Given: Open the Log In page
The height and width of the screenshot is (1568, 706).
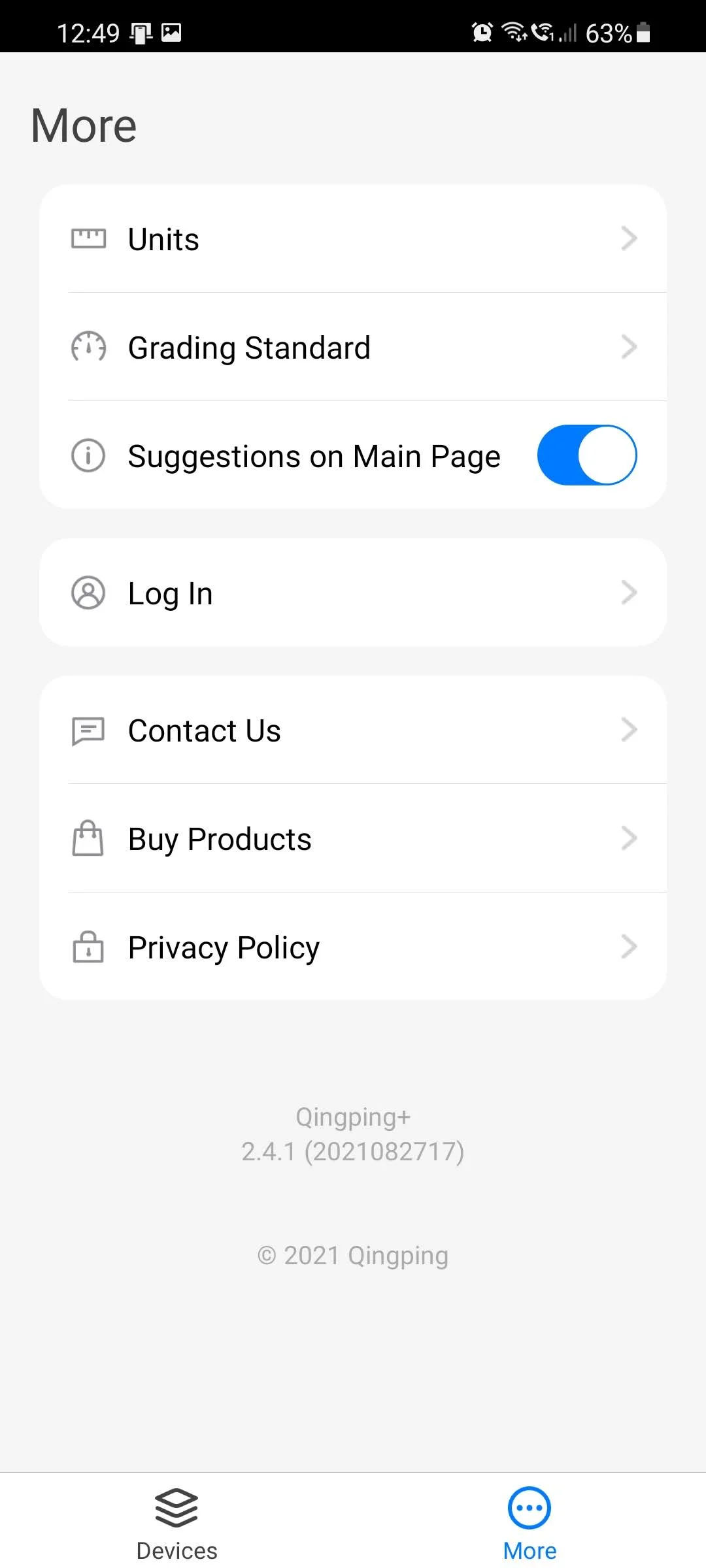Looking at the screenshot, I should tap(353, 593).
